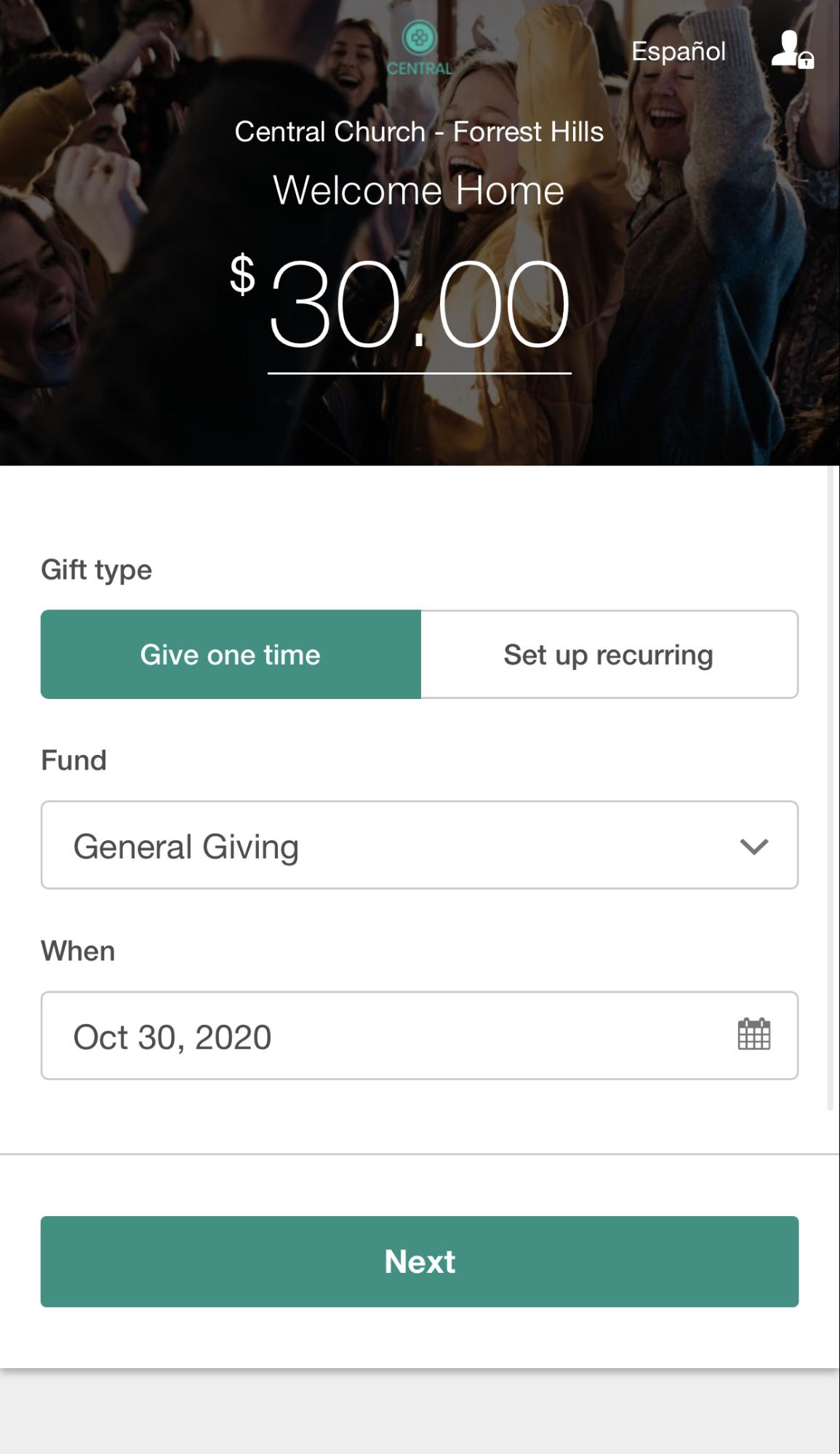Click the padlock on the user profile icon
840x1454 pixels.
click(x=807, y=62)
